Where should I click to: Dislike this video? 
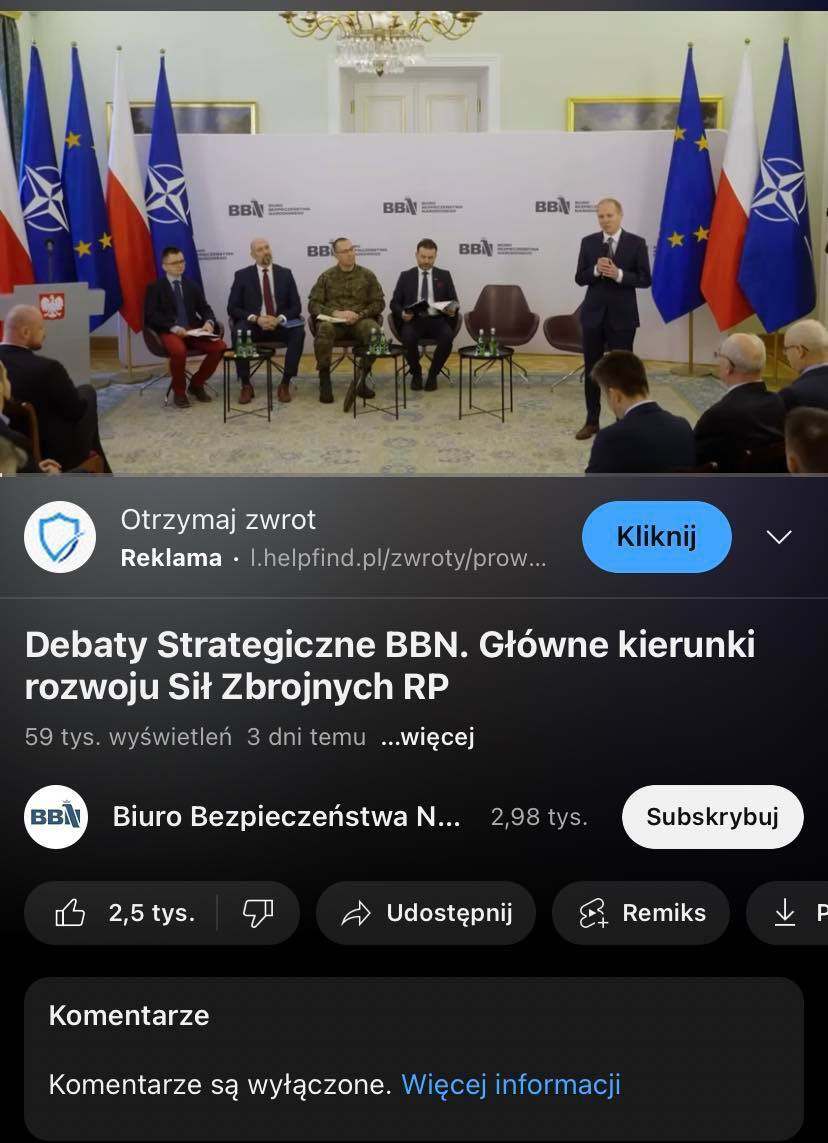pyautogui.click(x=258, y=913)
